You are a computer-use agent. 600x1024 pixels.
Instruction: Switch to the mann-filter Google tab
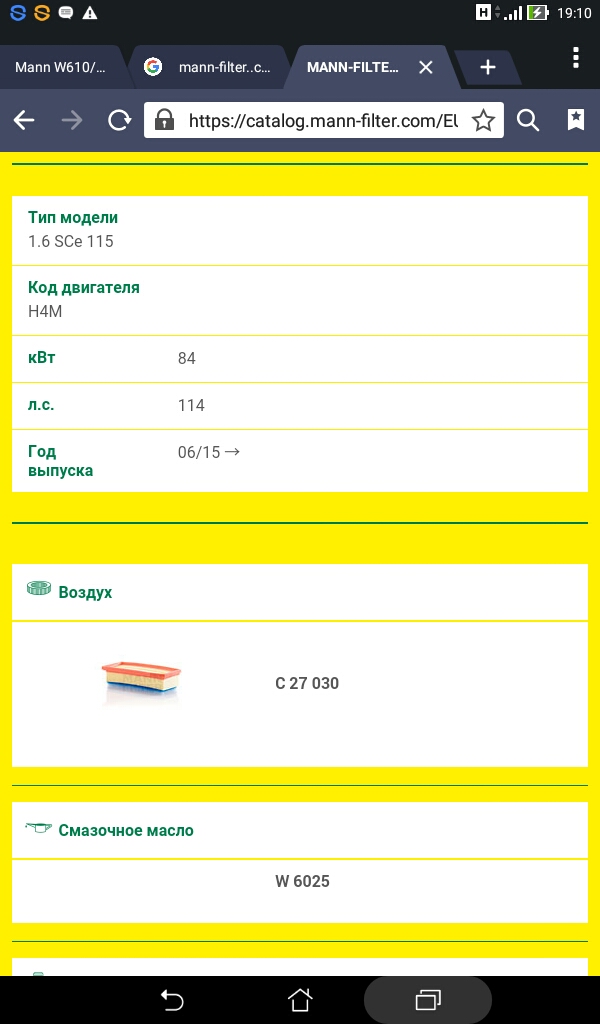point(208,67)
